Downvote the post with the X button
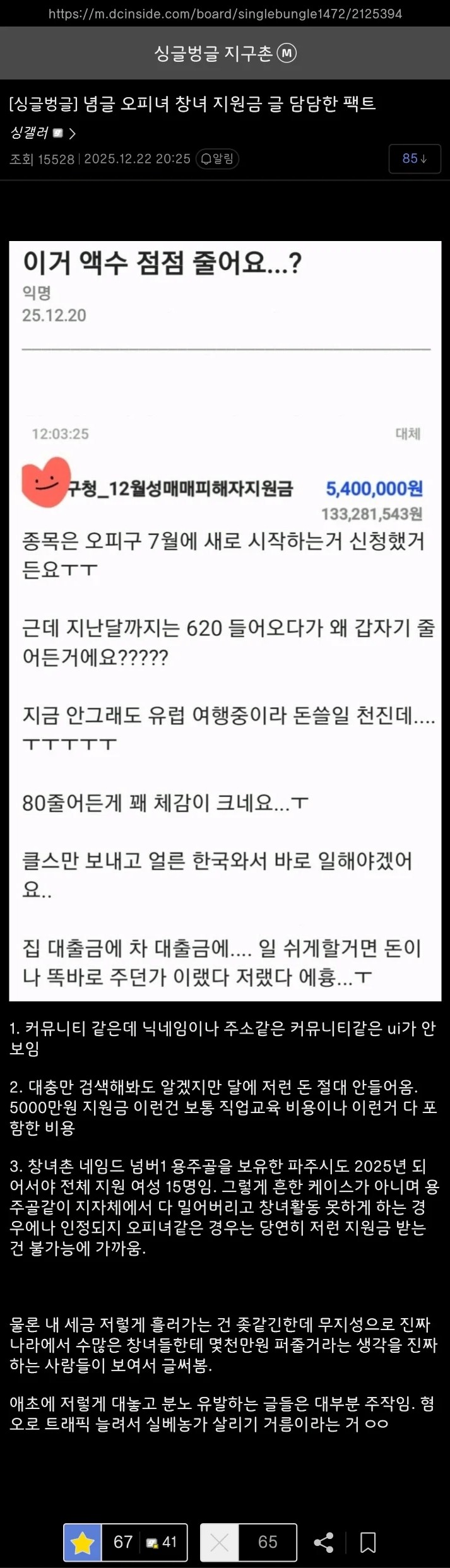This screenshot has height=1568, width=450. click(x=220, y=1542)
